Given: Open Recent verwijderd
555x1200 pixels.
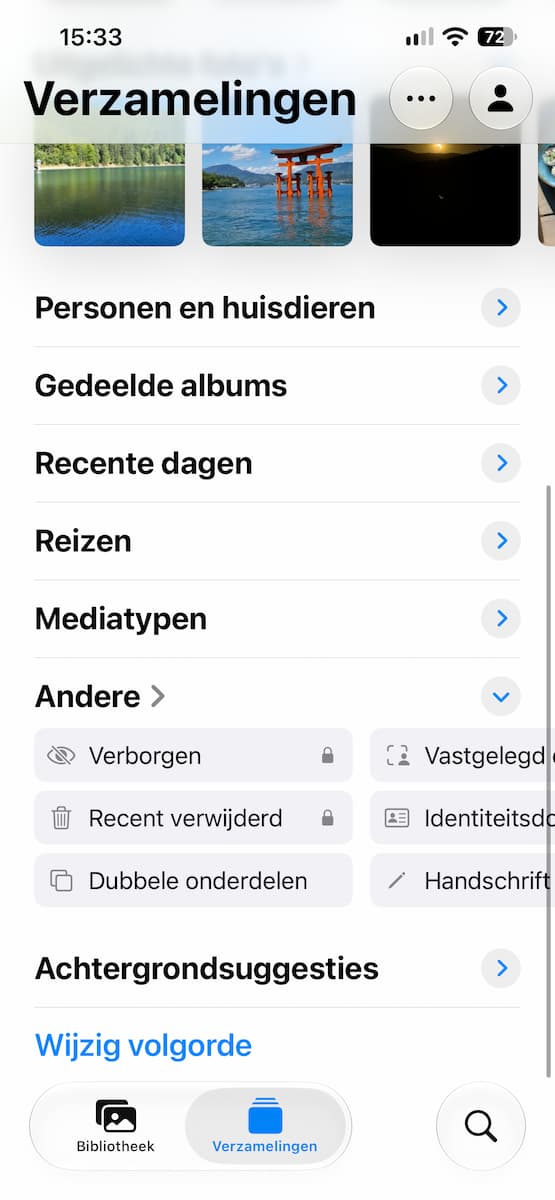Looking at the screenshot, I should click(193, 818).
